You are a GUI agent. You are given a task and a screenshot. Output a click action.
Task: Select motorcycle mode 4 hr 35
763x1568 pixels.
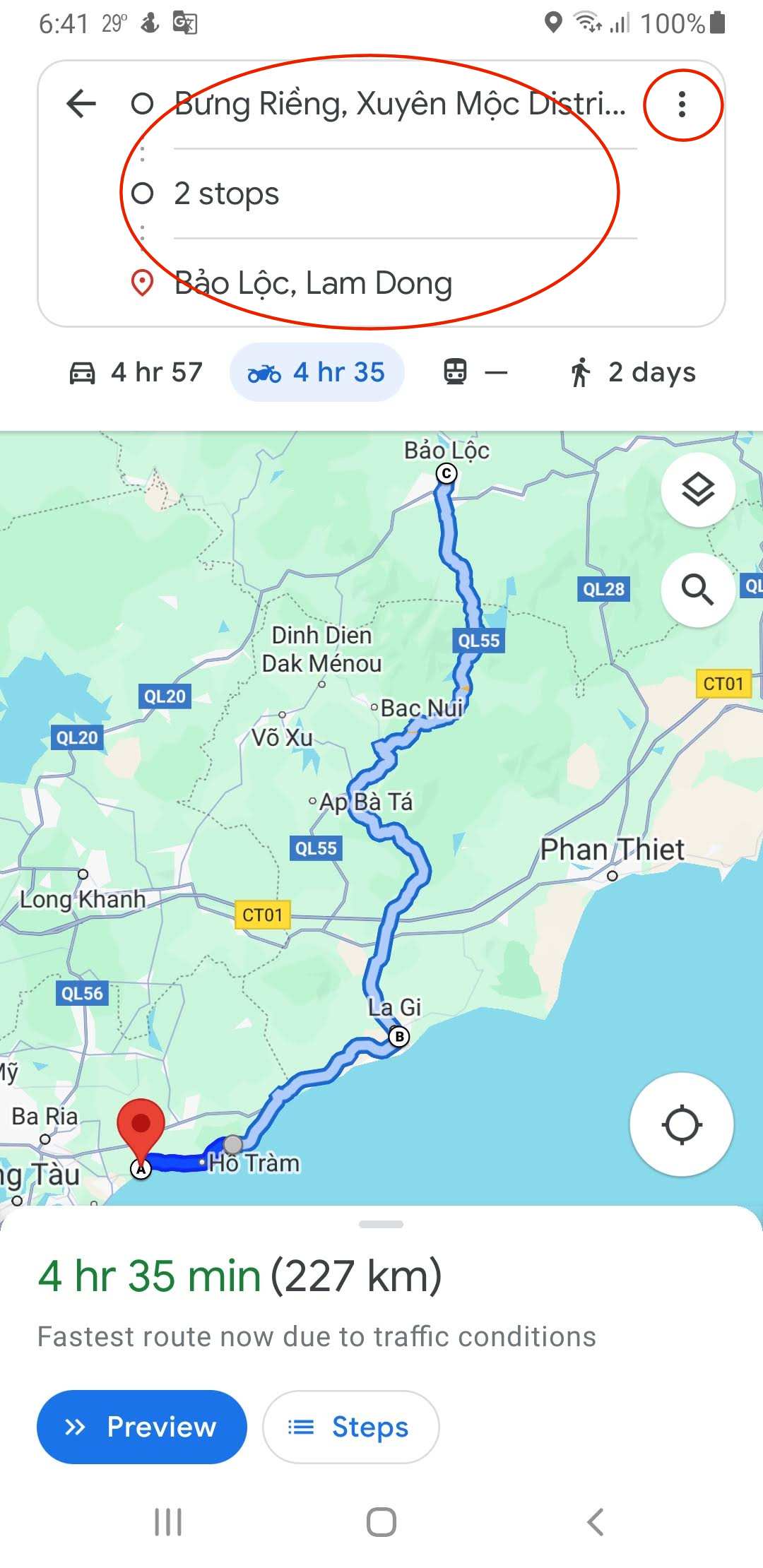click(317, 372)
